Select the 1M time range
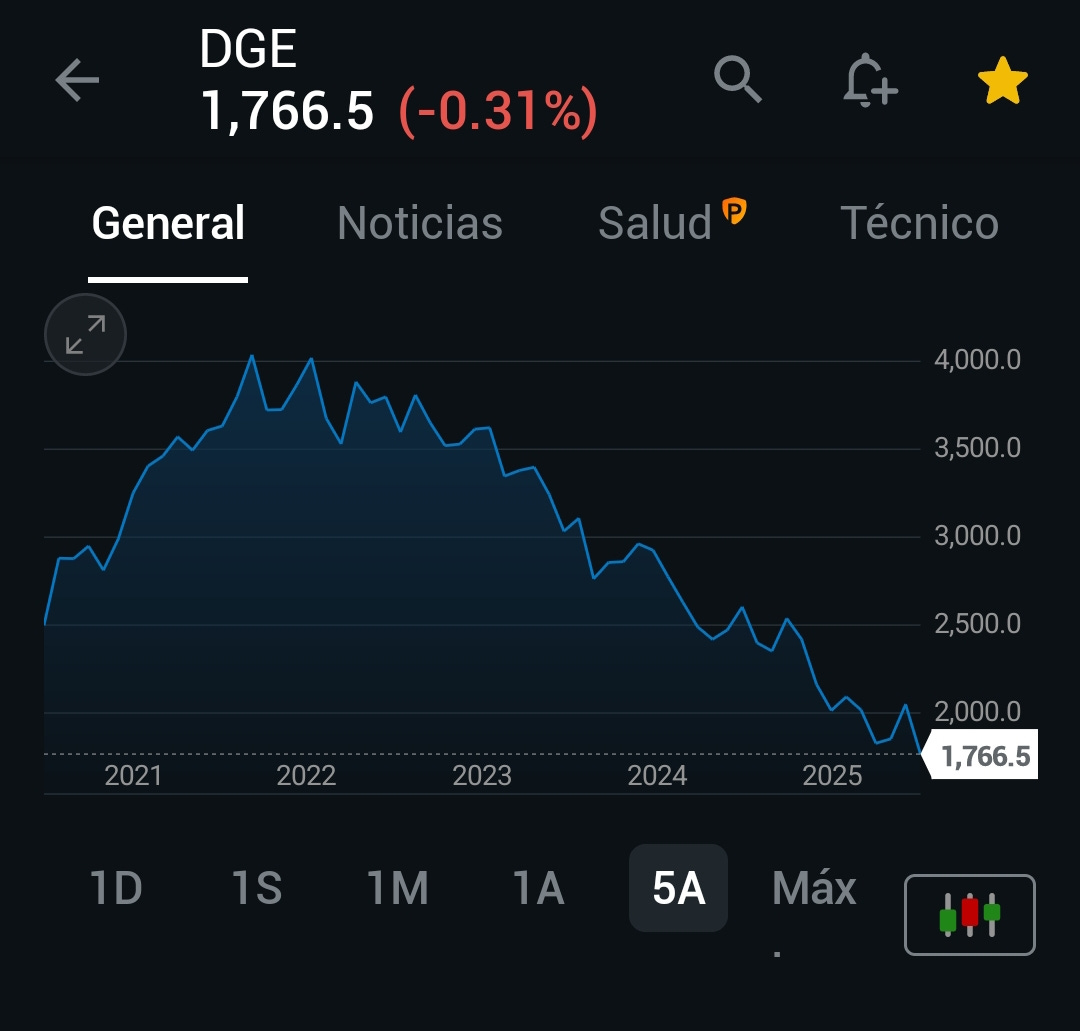 coord(398,888)
